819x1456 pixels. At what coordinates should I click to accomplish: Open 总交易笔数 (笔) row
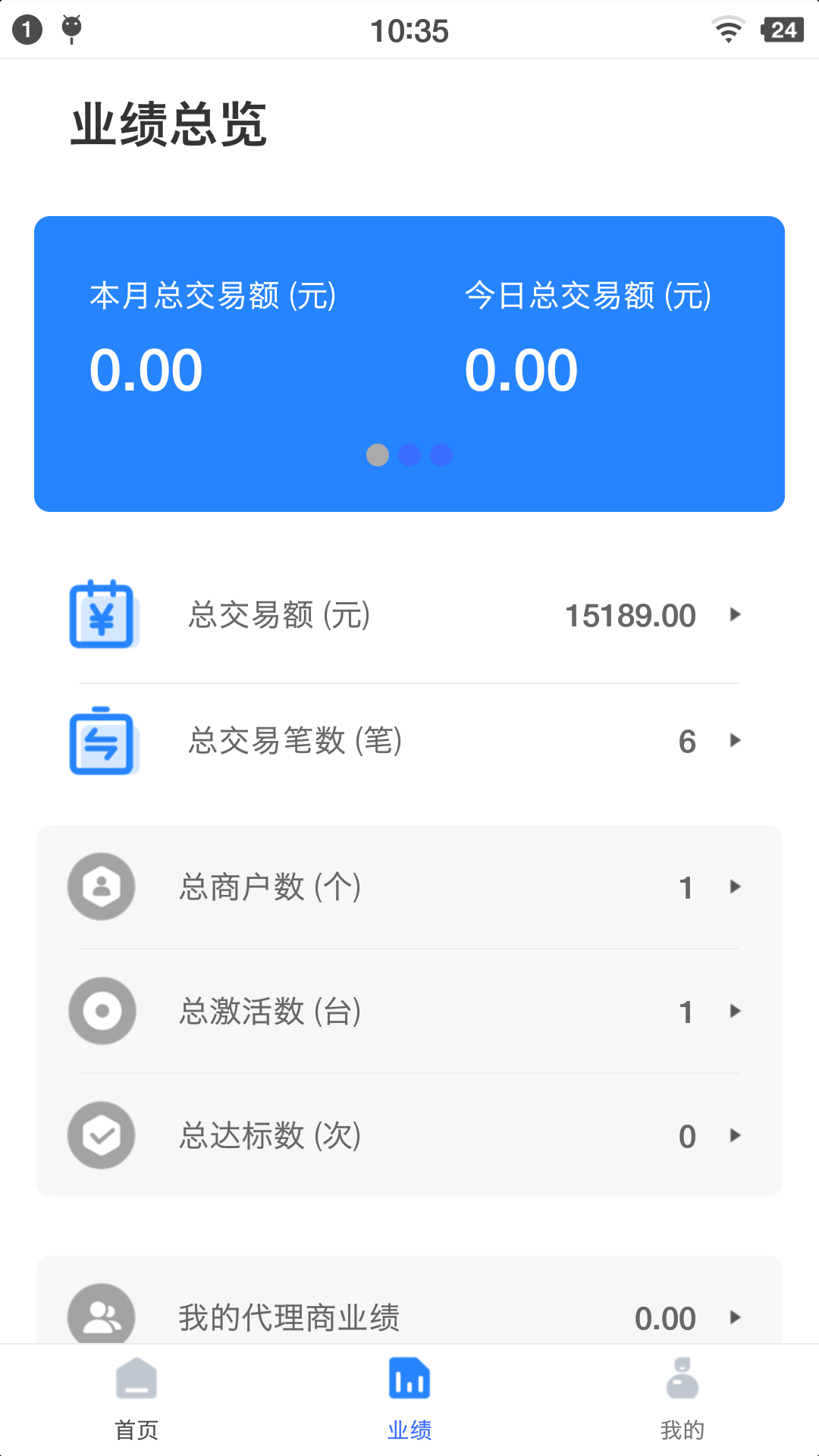[409, 741]
